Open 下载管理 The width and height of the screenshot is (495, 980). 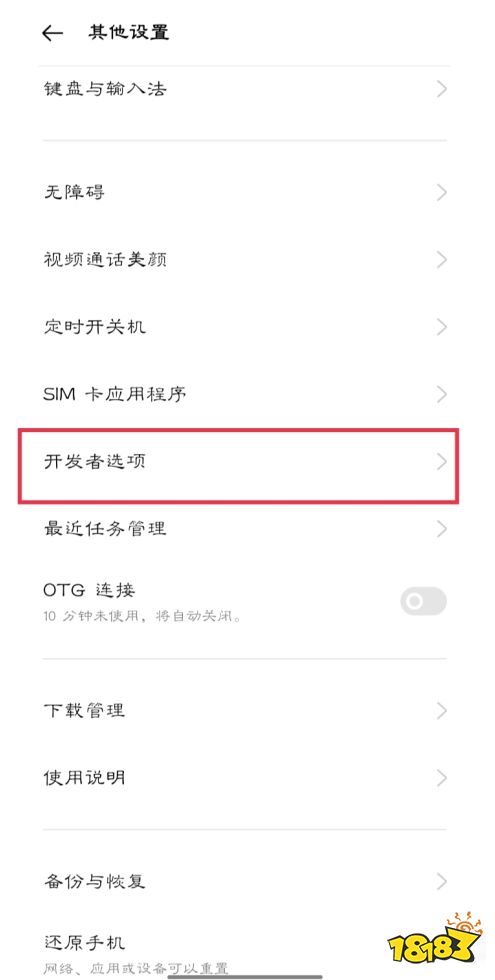click(x=245, y=711)
